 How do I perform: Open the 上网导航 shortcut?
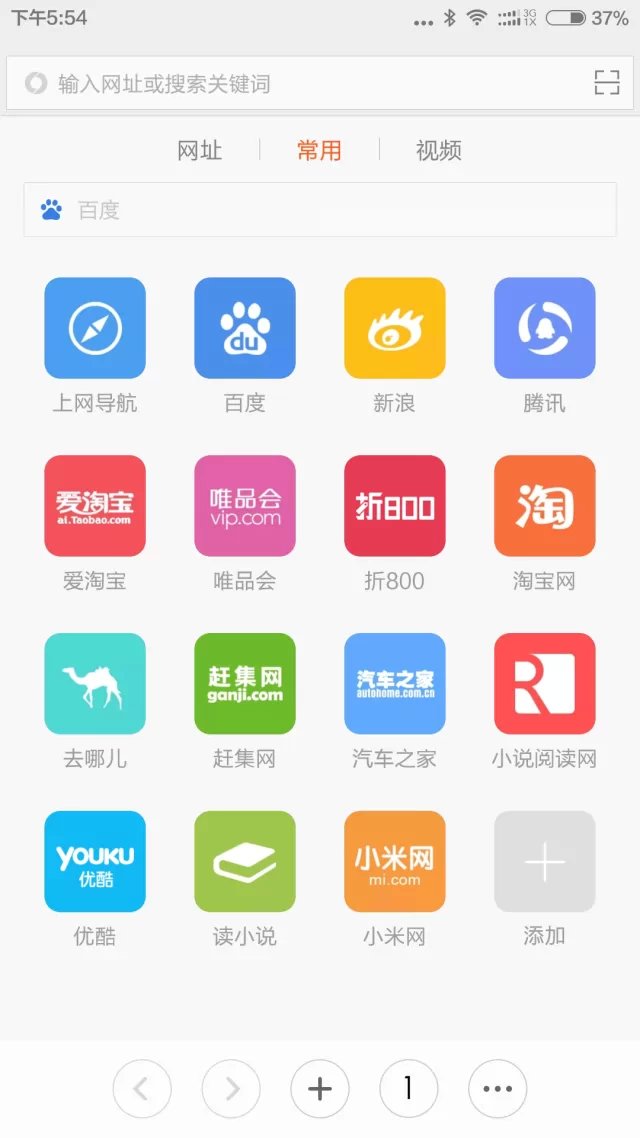pos(95,328)
